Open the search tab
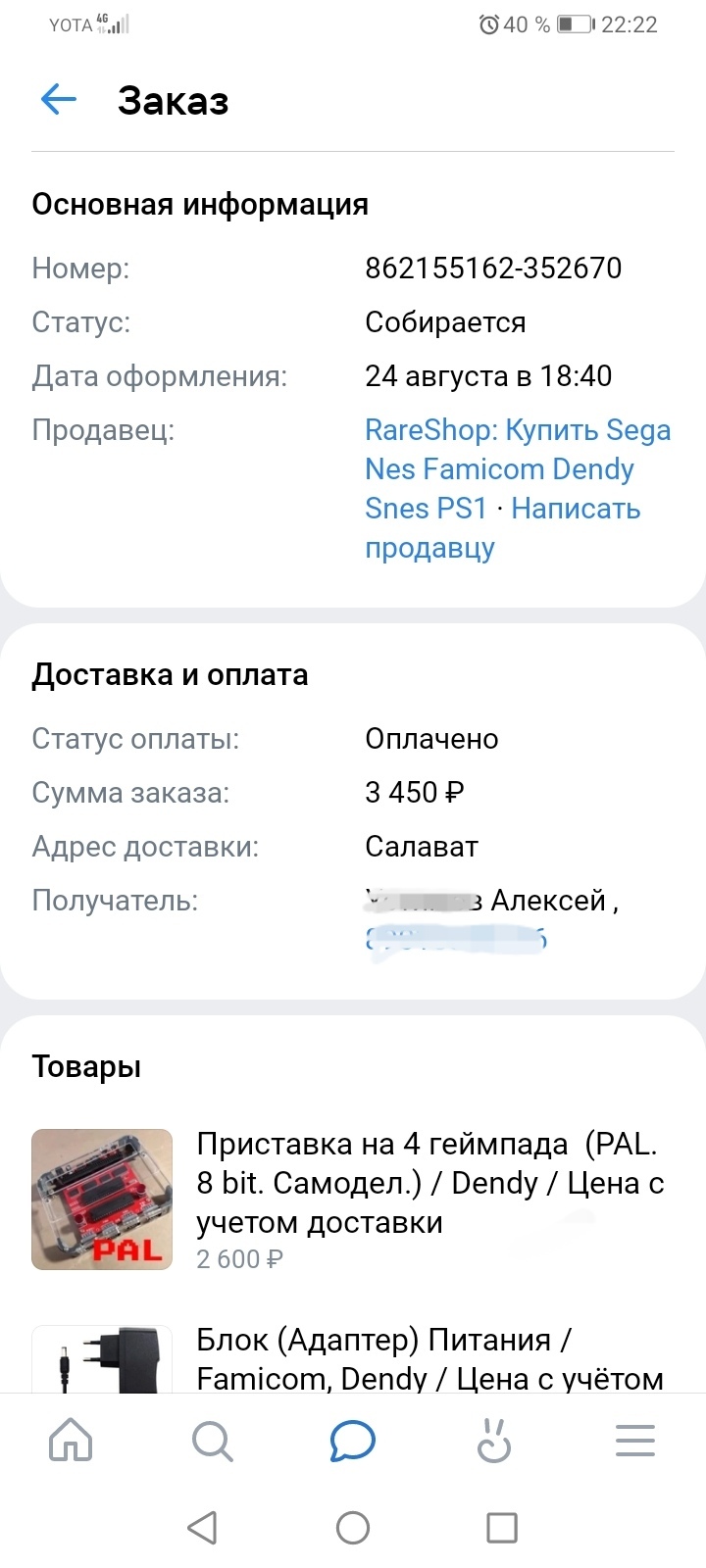 212,1441
